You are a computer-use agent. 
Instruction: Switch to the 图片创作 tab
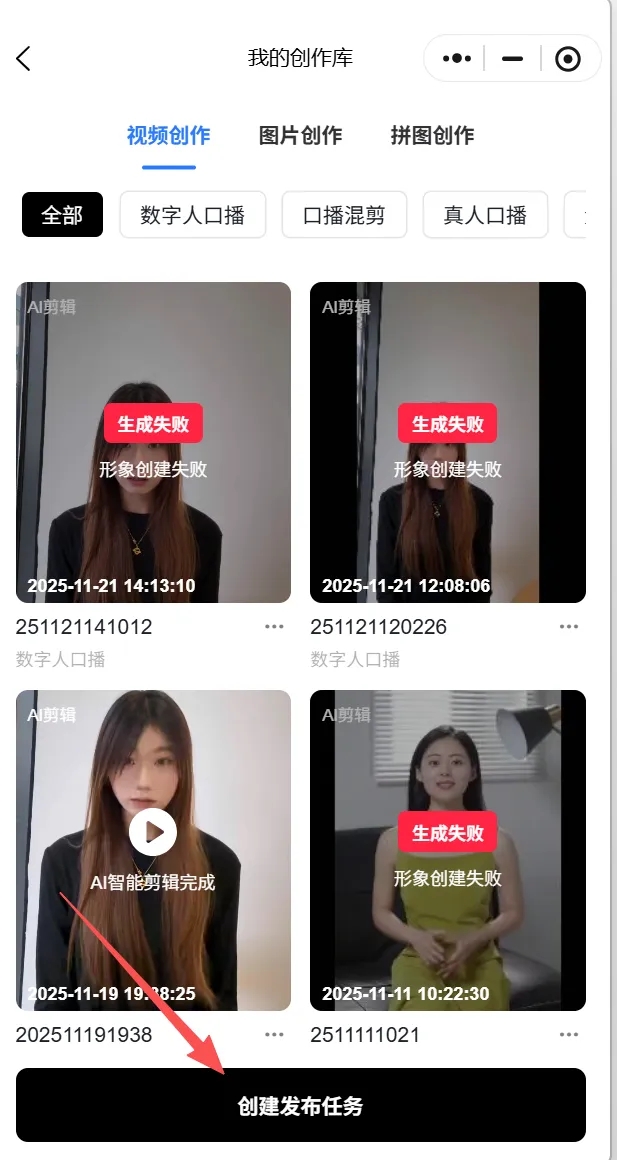300,136
